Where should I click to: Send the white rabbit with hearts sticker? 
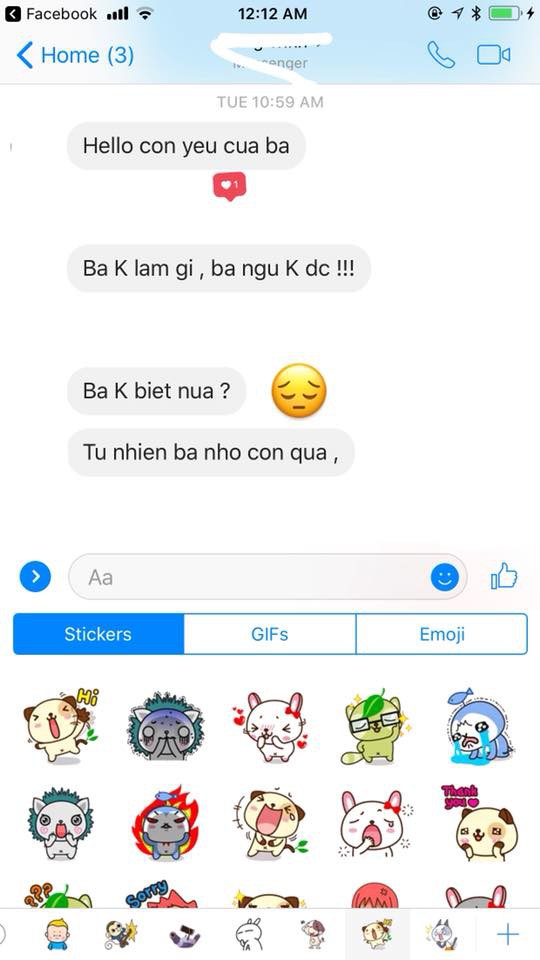tap(269, 726)
